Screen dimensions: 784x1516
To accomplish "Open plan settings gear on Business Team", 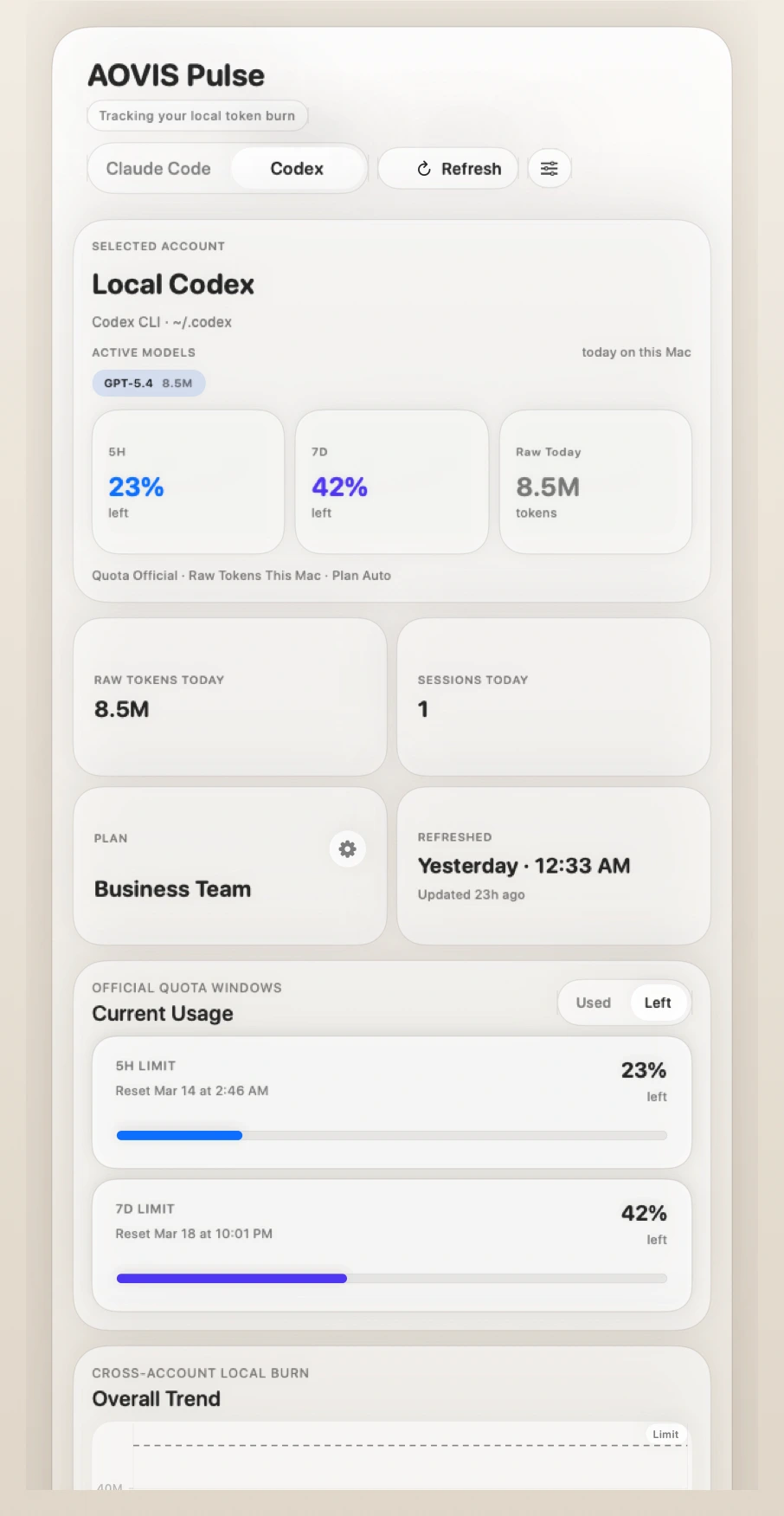I will pyautogui.click(x=348, y=849).
